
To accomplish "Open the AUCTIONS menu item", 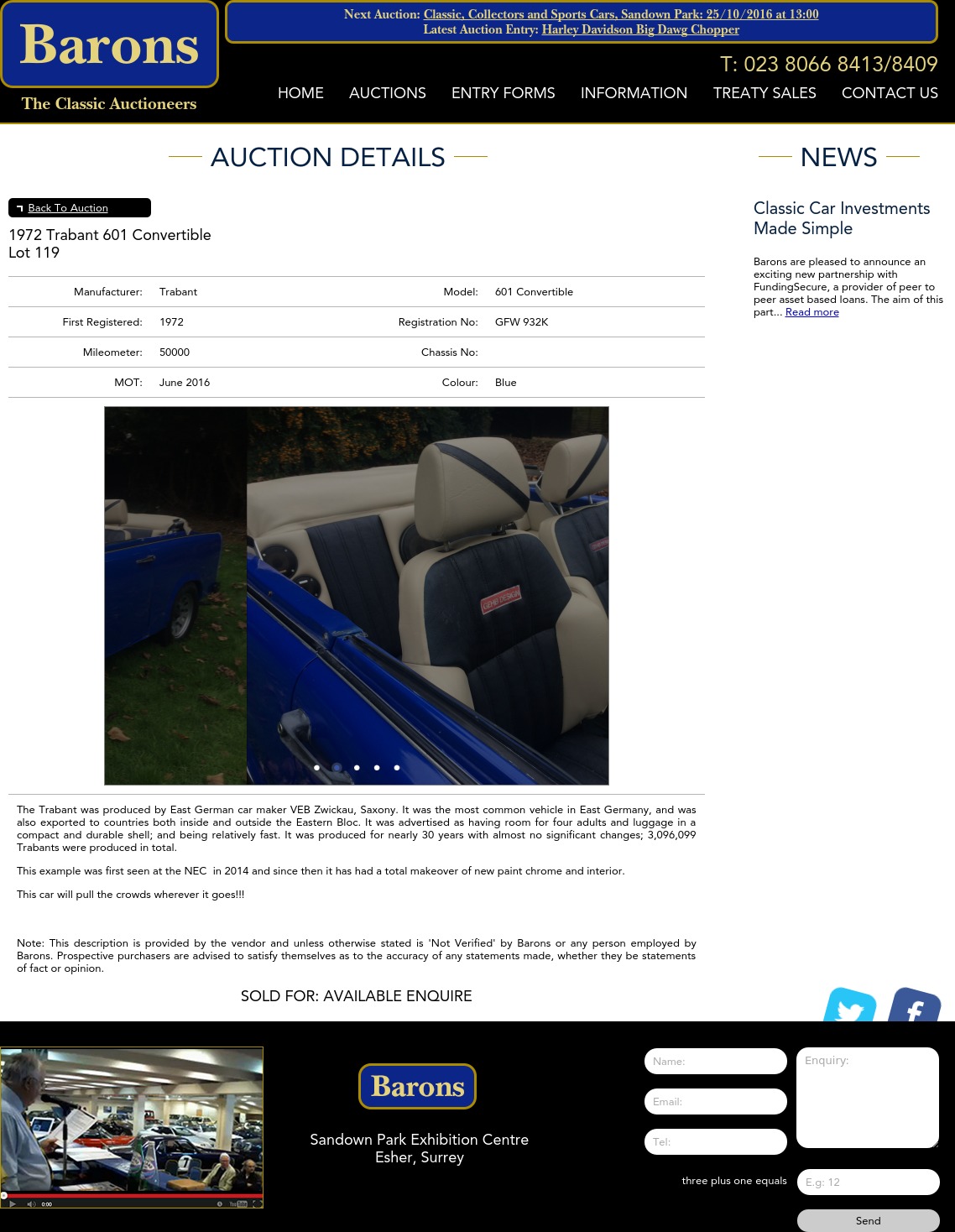I will pos(387,93).
